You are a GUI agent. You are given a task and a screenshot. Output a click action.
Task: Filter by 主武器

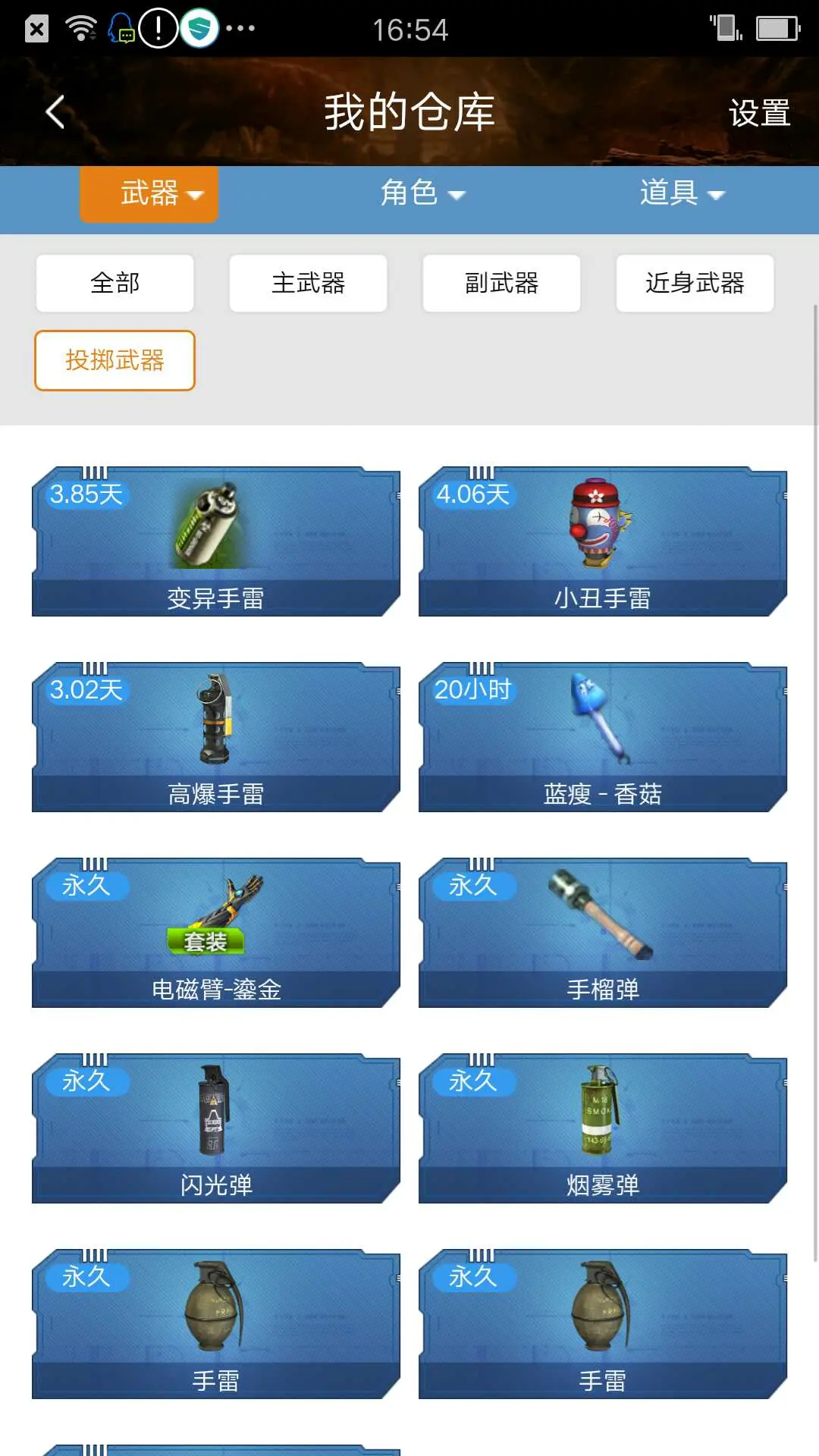pyautogui.click(x=308, y=283)
